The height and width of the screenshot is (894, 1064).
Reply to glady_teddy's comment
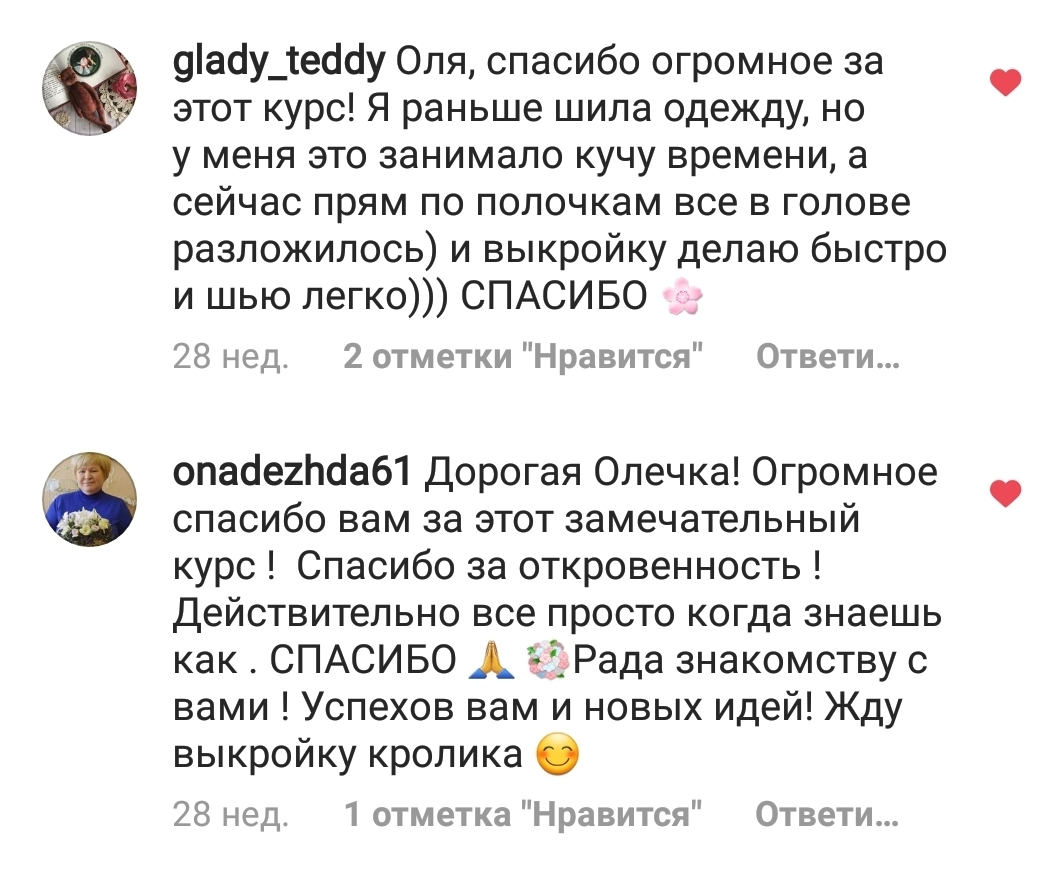[827, 357]
